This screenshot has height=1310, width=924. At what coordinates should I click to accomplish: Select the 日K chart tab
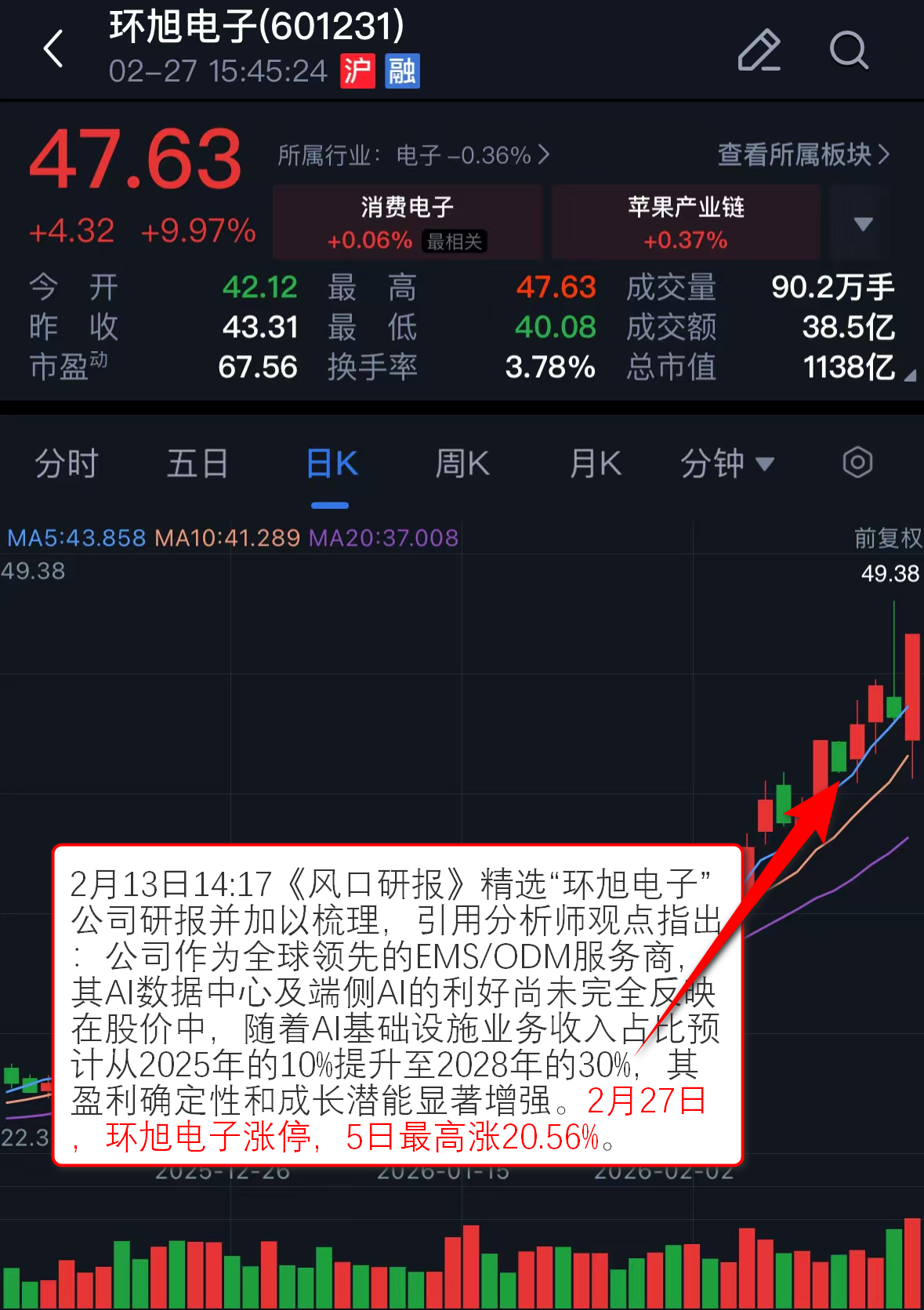pyautogui.click(x=332, y=463)
